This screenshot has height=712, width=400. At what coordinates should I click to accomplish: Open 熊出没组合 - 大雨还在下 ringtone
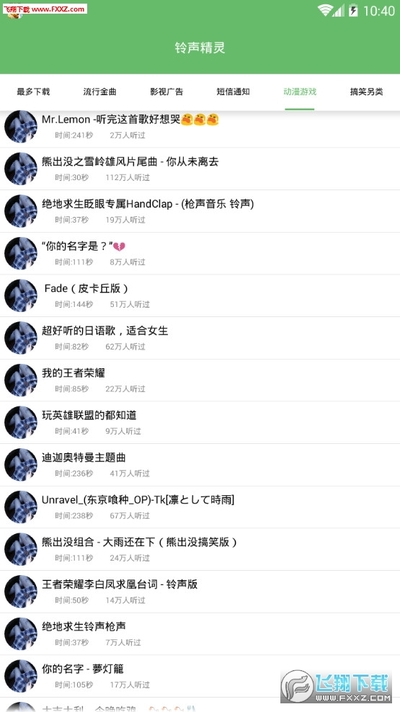click(x=200, y=549)
